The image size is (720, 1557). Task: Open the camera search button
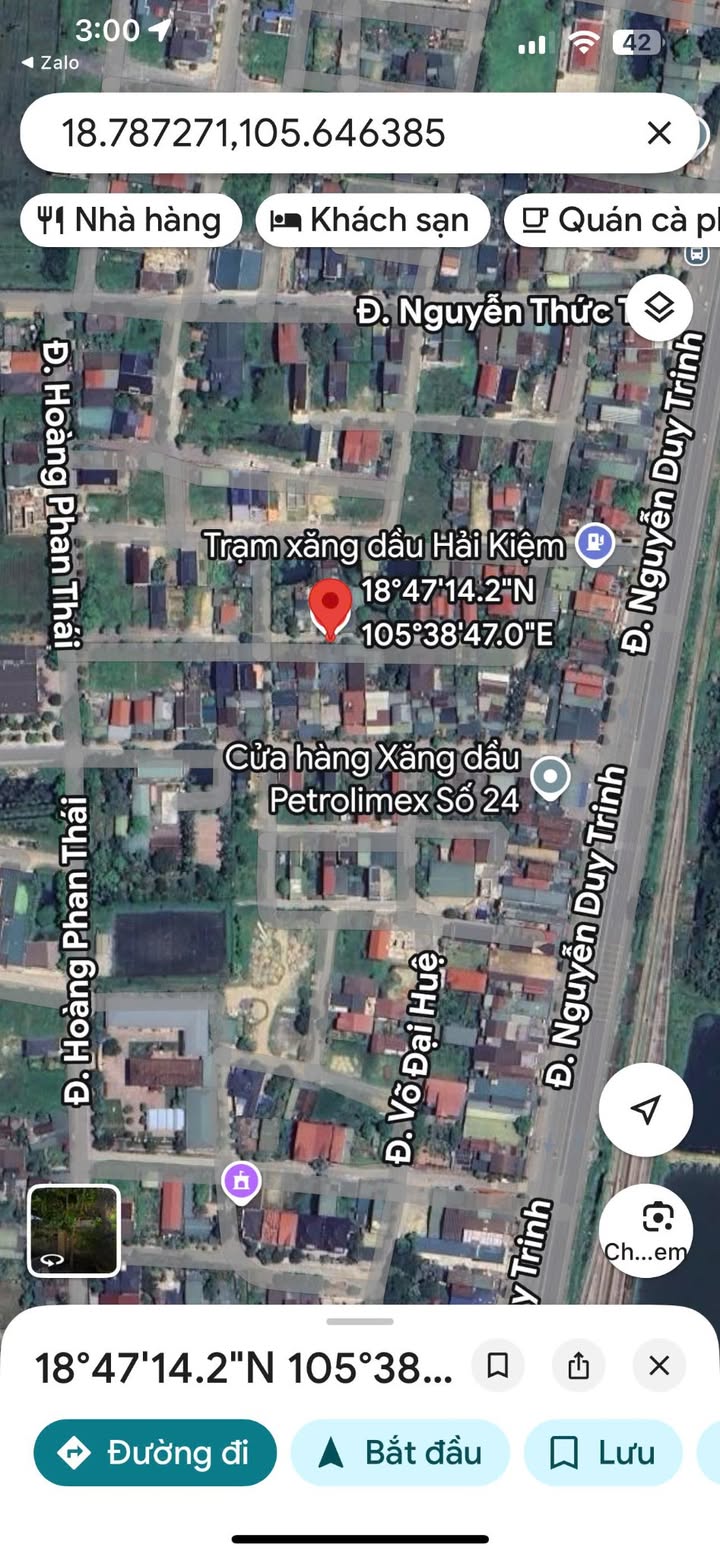pos(646,1230)
